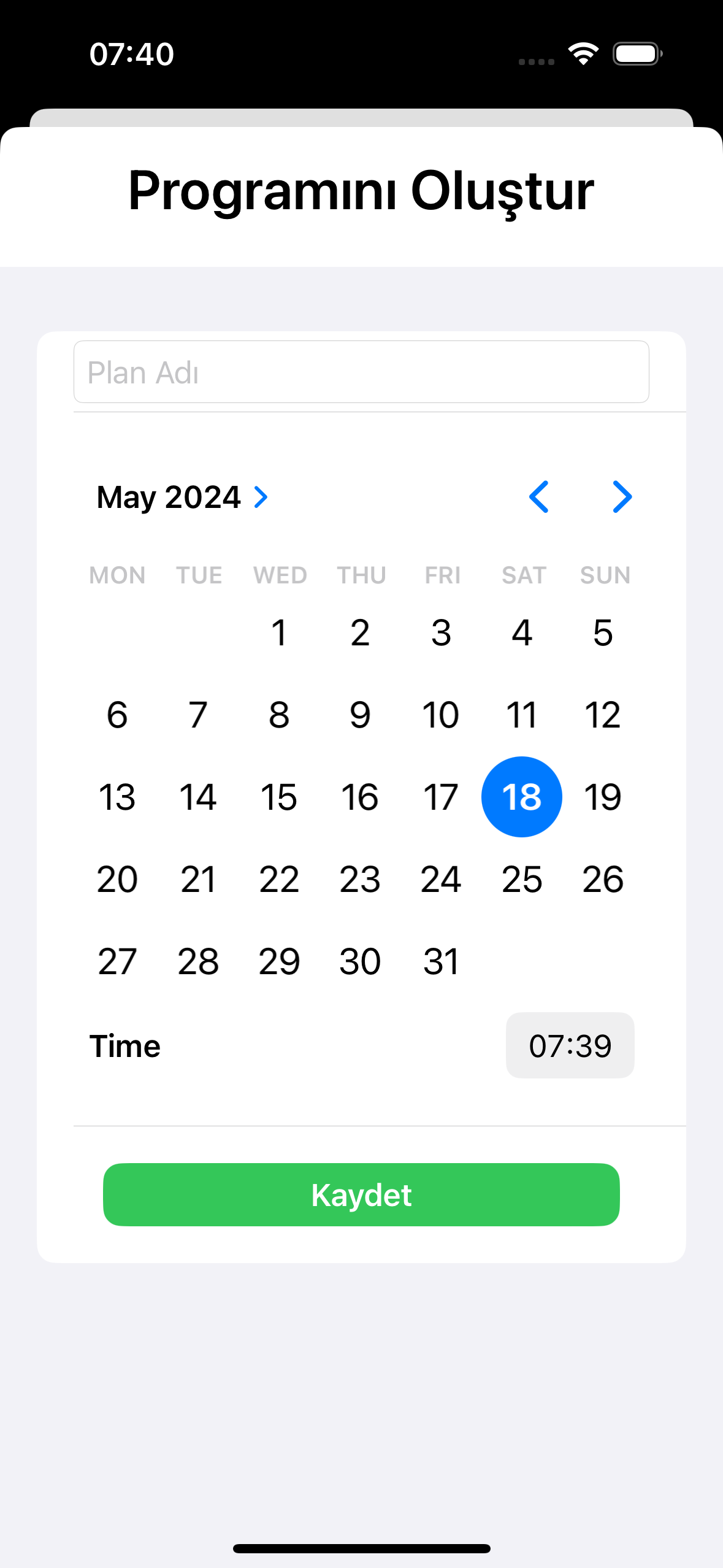Pick the 5th of May

[603, 632]
